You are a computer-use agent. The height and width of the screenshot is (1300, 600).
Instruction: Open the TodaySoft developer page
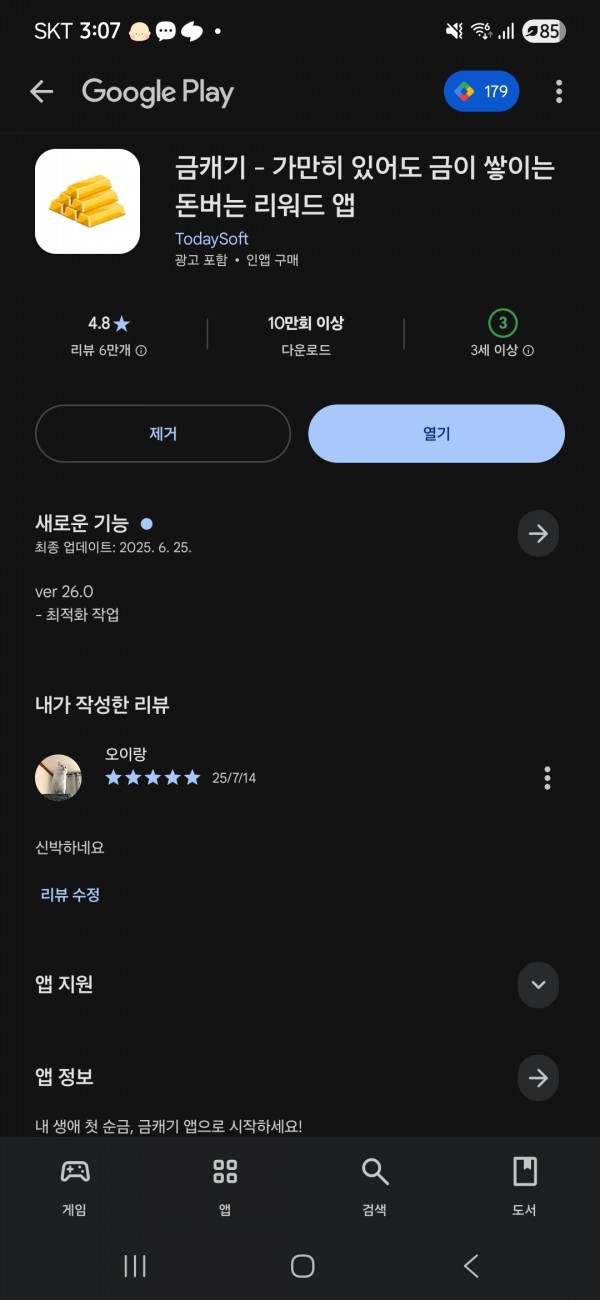211,239
